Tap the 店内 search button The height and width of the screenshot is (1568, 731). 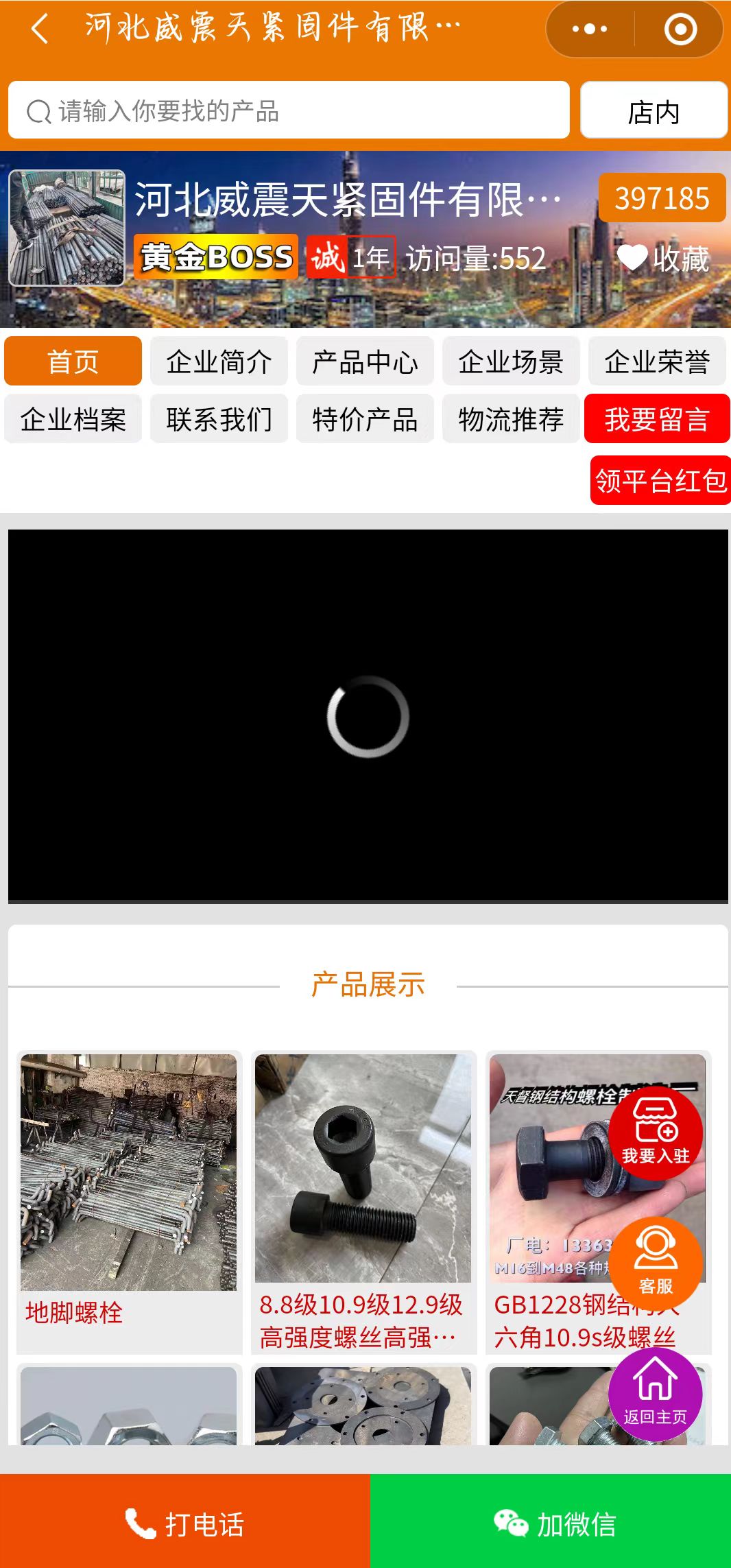(x=654, y=111)
